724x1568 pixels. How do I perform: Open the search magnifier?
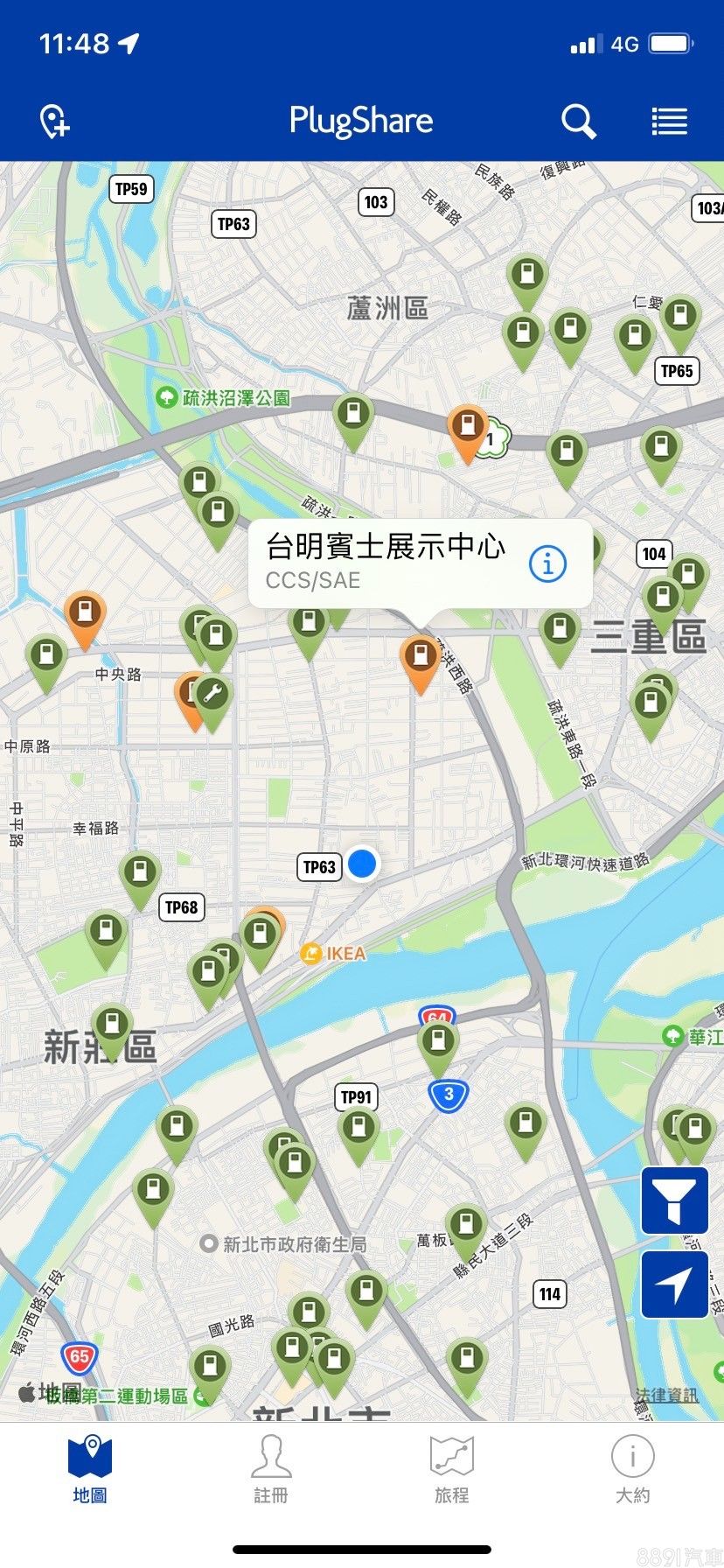coord(578,122)
